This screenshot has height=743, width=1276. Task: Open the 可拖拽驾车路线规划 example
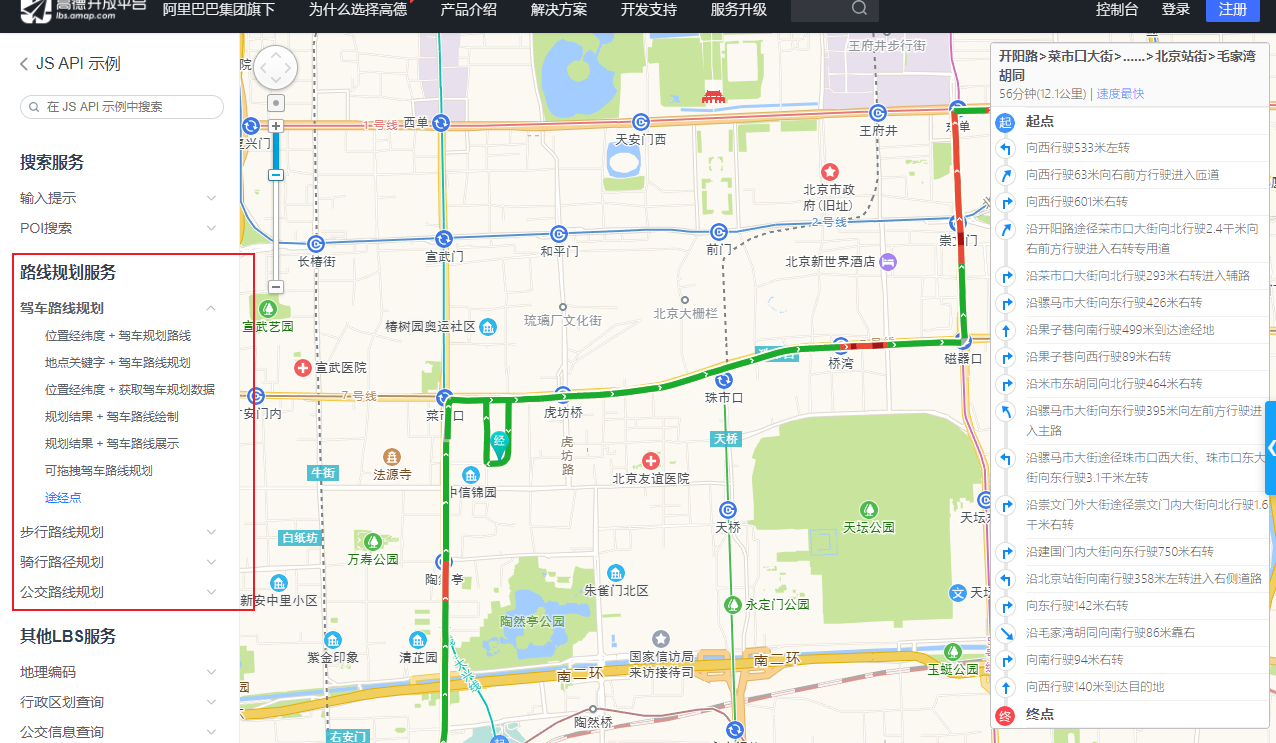click(x=98, y=470)
